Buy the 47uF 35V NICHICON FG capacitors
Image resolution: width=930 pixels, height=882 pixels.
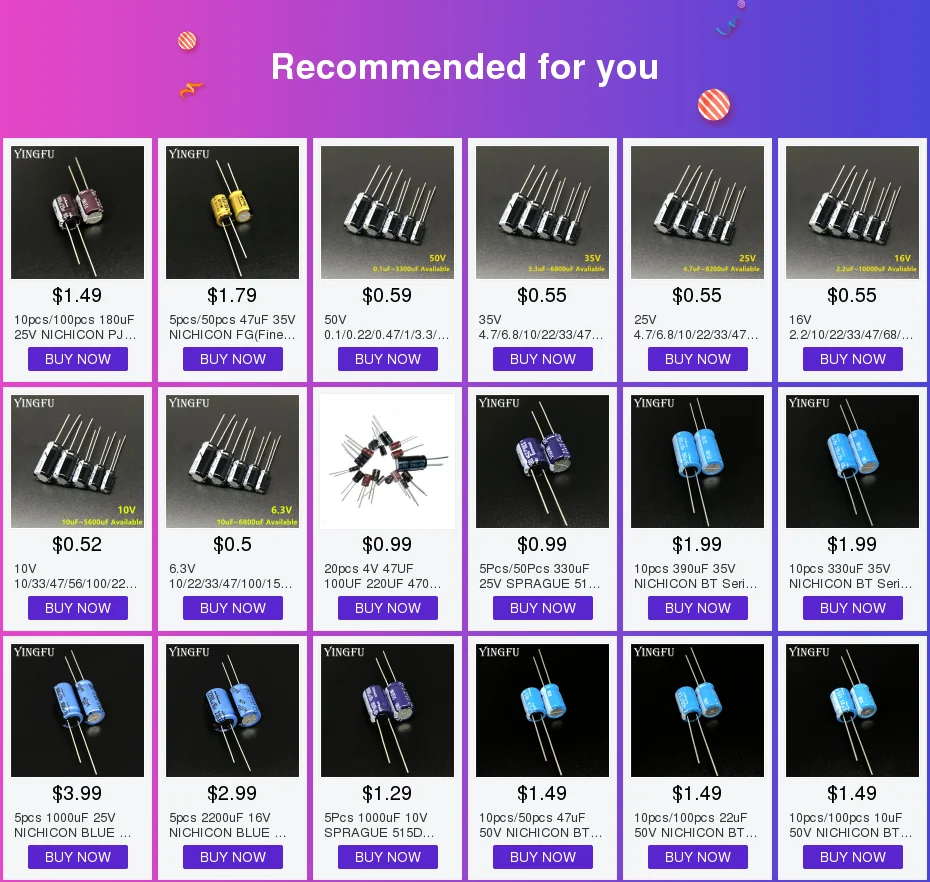click(x=232, y=359)
